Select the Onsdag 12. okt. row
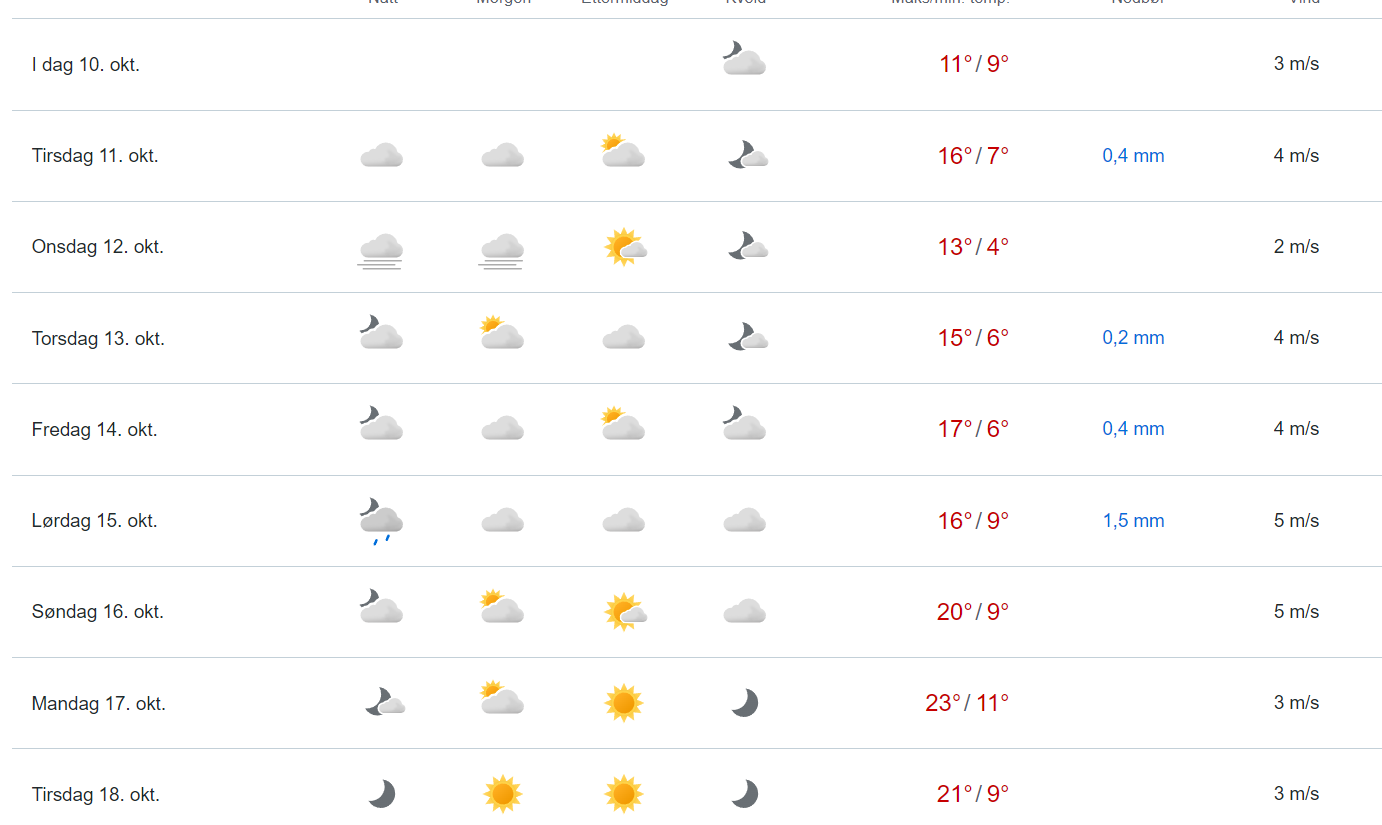Image resolution: width=1382 pixels, height=825 pixels. (x=97, y=247)
